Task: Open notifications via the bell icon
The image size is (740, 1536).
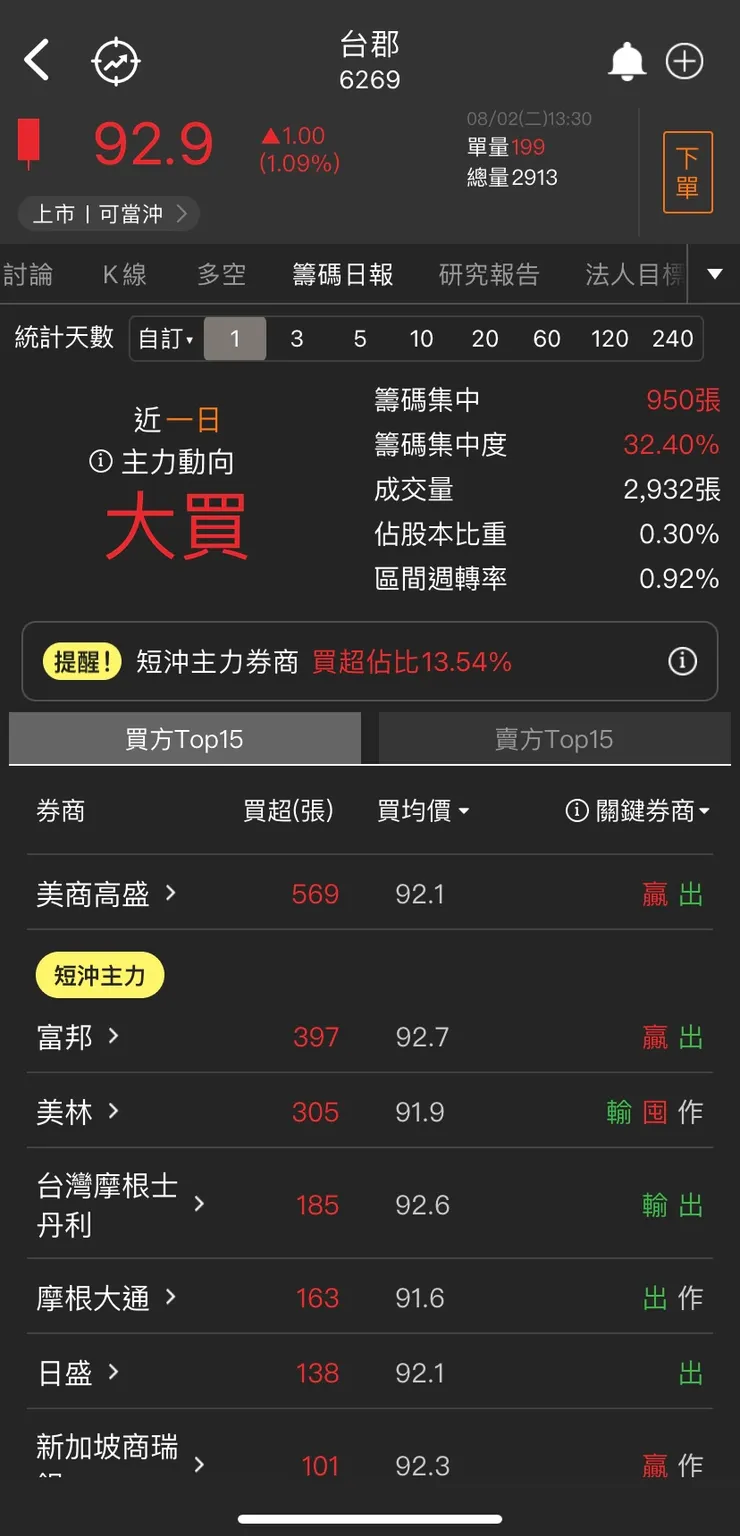Action: 628,60
